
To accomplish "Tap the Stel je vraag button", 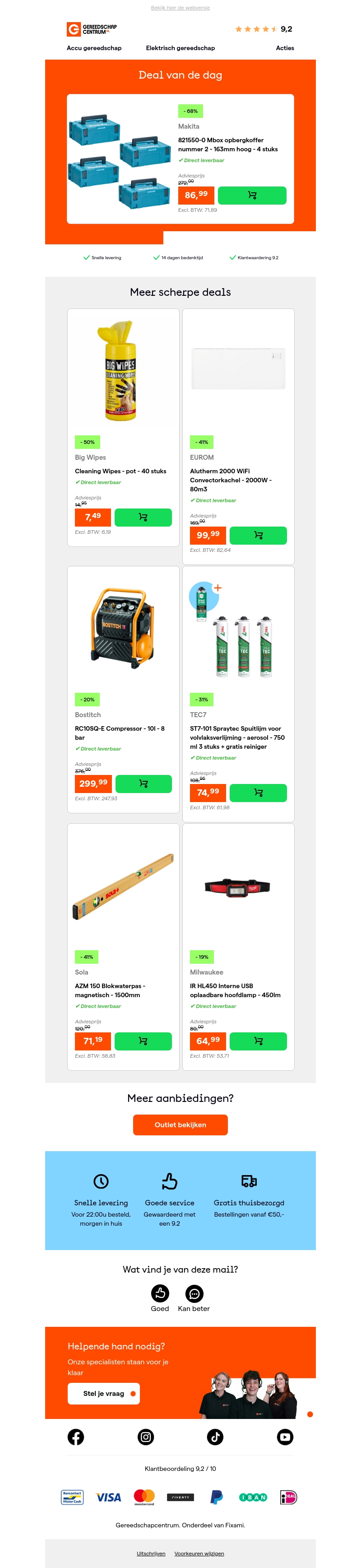I will 103,1393.
